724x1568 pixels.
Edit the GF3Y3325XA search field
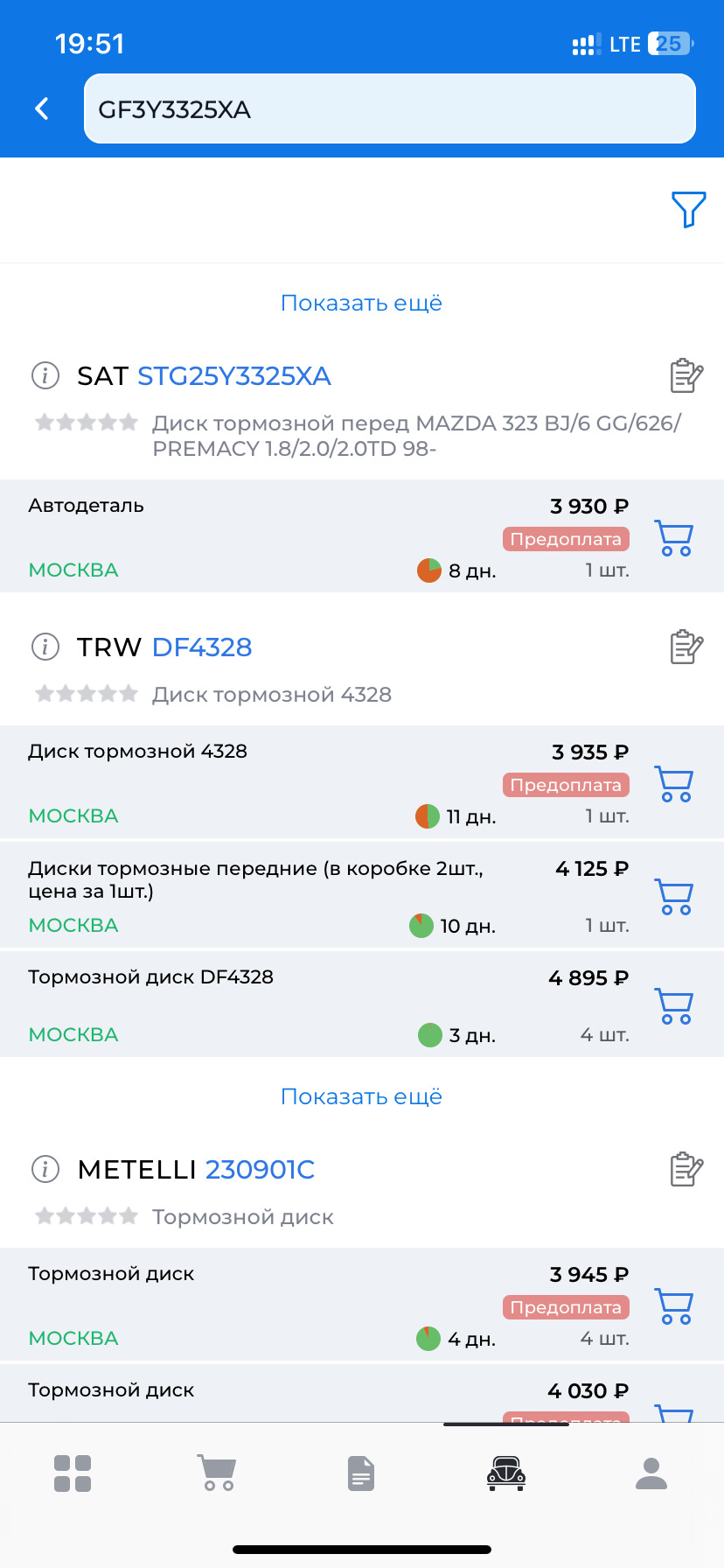(389, 109)
